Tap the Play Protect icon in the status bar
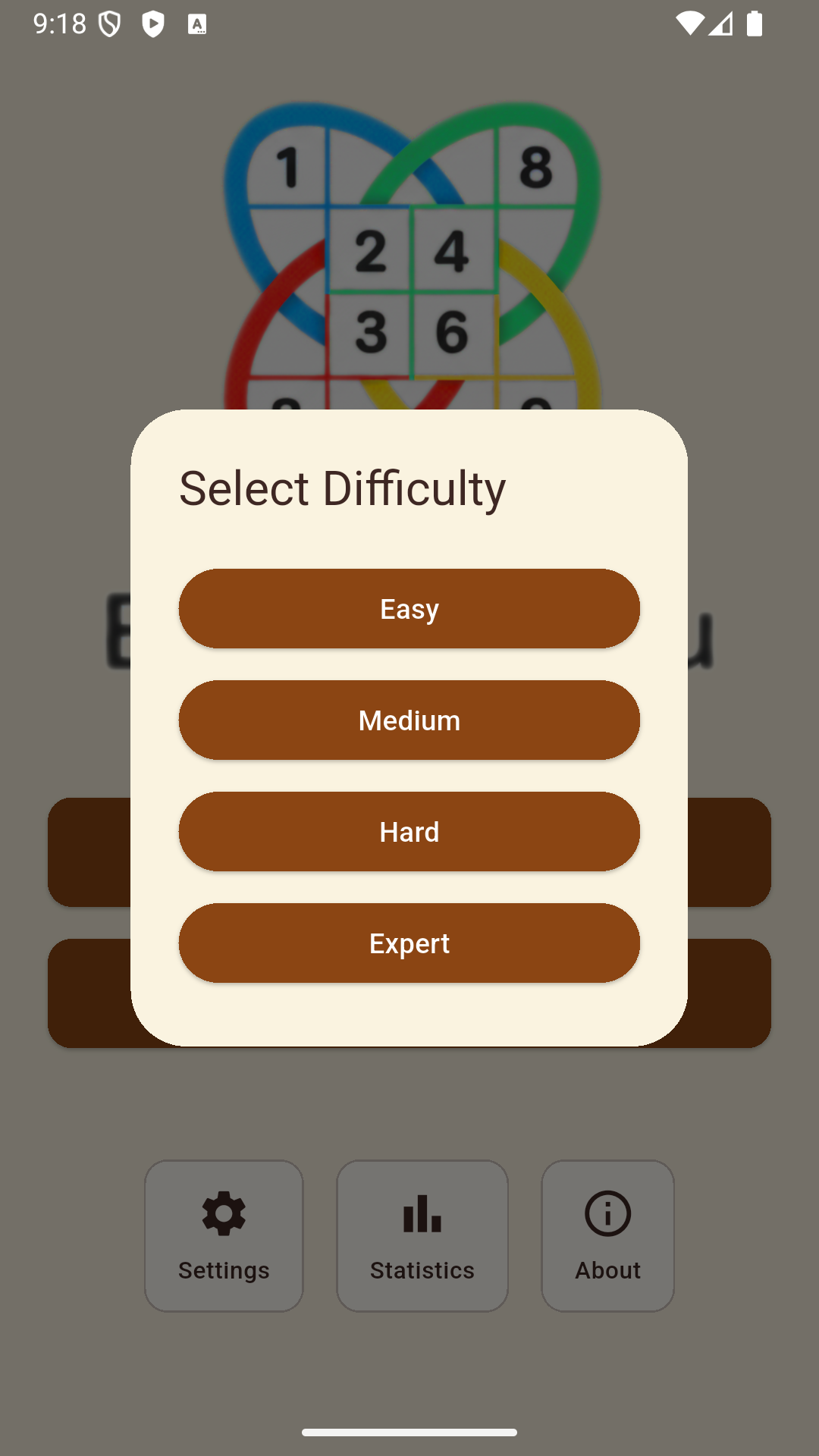Screen dimensions: 819x1456 coord(152,24)
